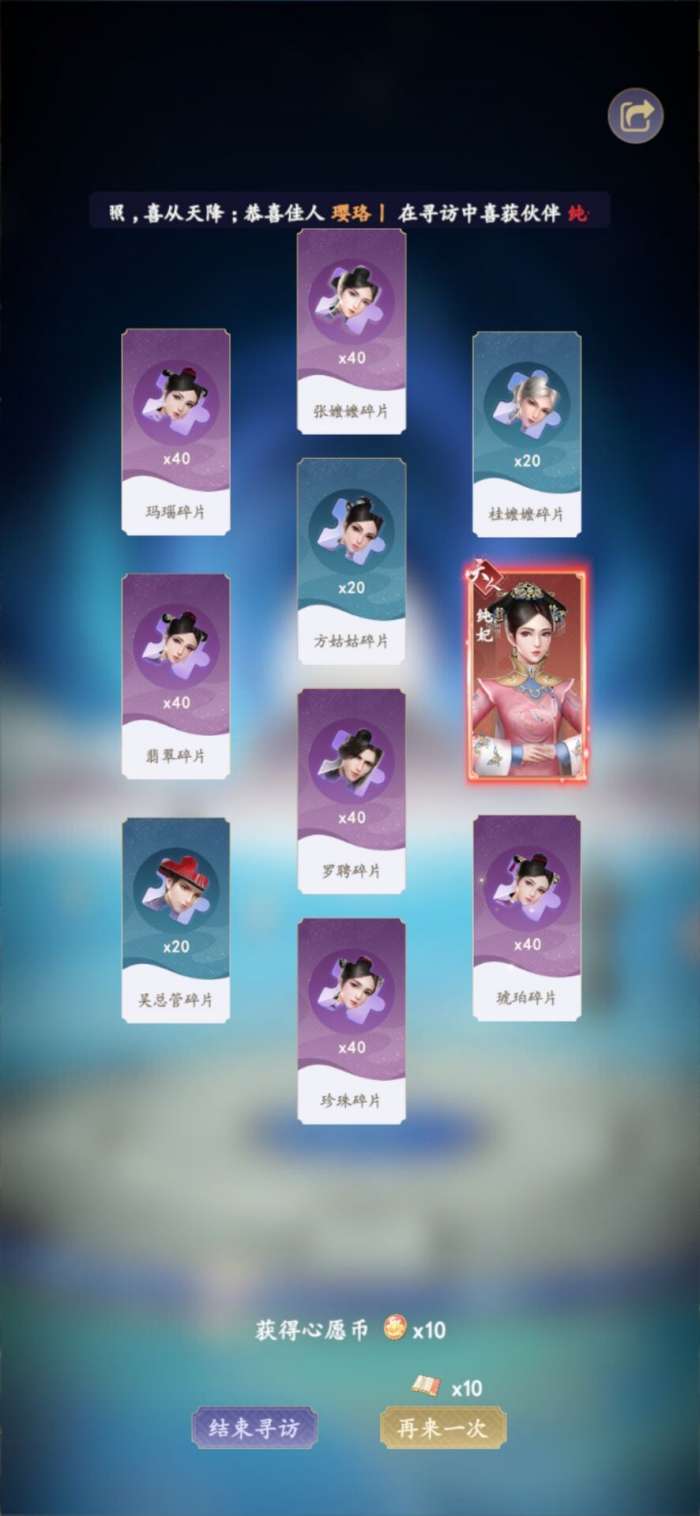Open the 纯妃 character card

(x=527, y=675)
